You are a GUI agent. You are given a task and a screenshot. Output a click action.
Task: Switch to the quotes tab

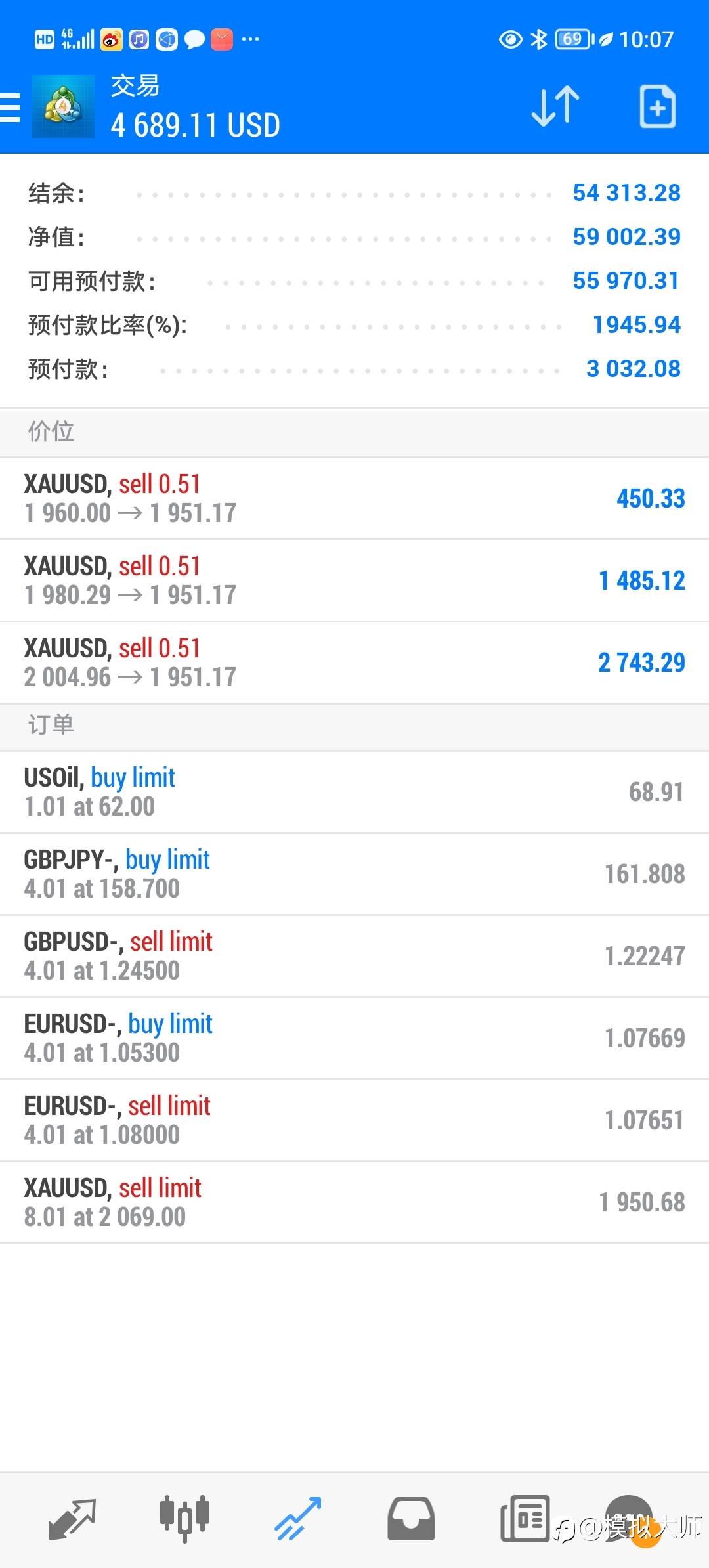(x=72, y=1519)
